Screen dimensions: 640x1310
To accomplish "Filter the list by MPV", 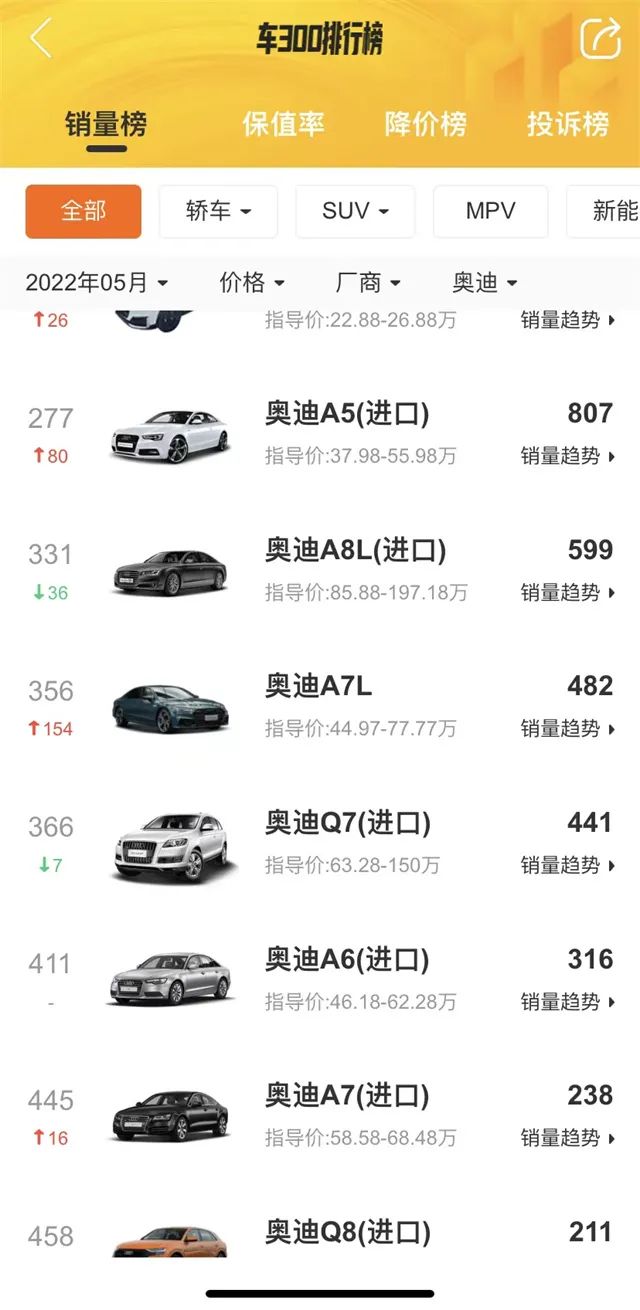I will point(490,211).
